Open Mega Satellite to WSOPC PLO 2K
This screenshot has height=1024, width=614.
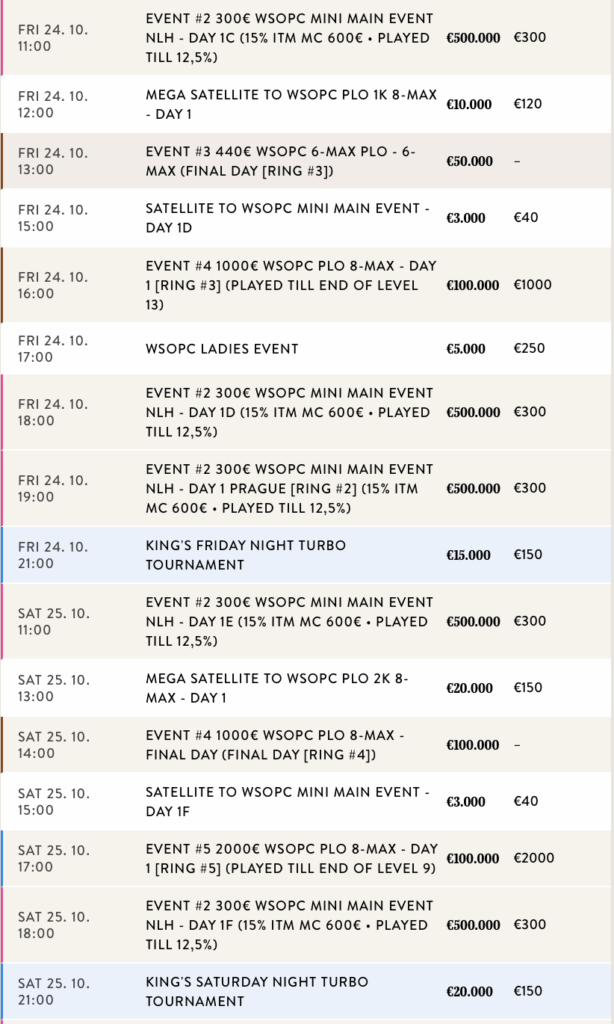(x=277, y=688)
